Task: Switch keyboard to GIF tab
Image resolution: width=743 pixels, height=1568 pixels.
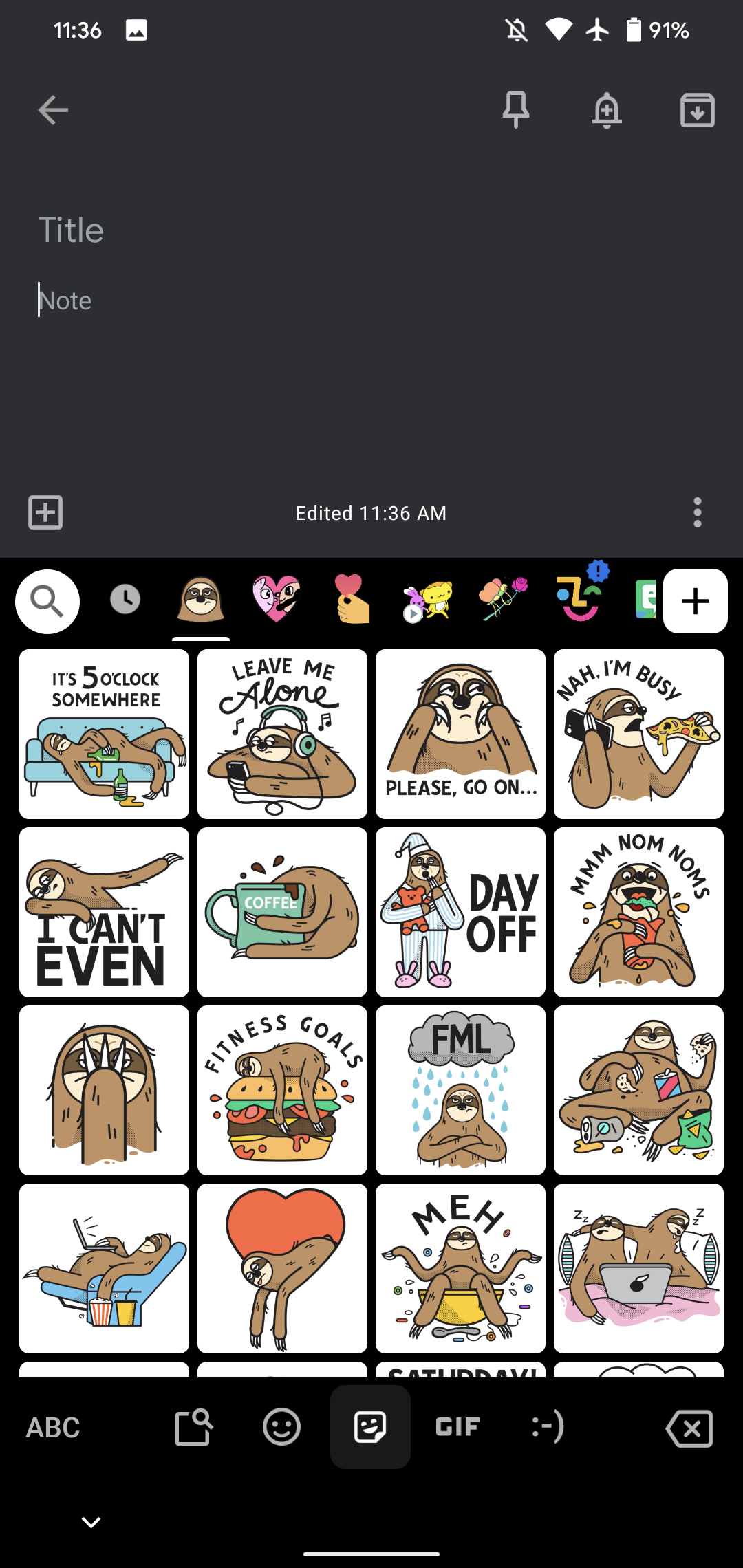Action: [458, 1427]
